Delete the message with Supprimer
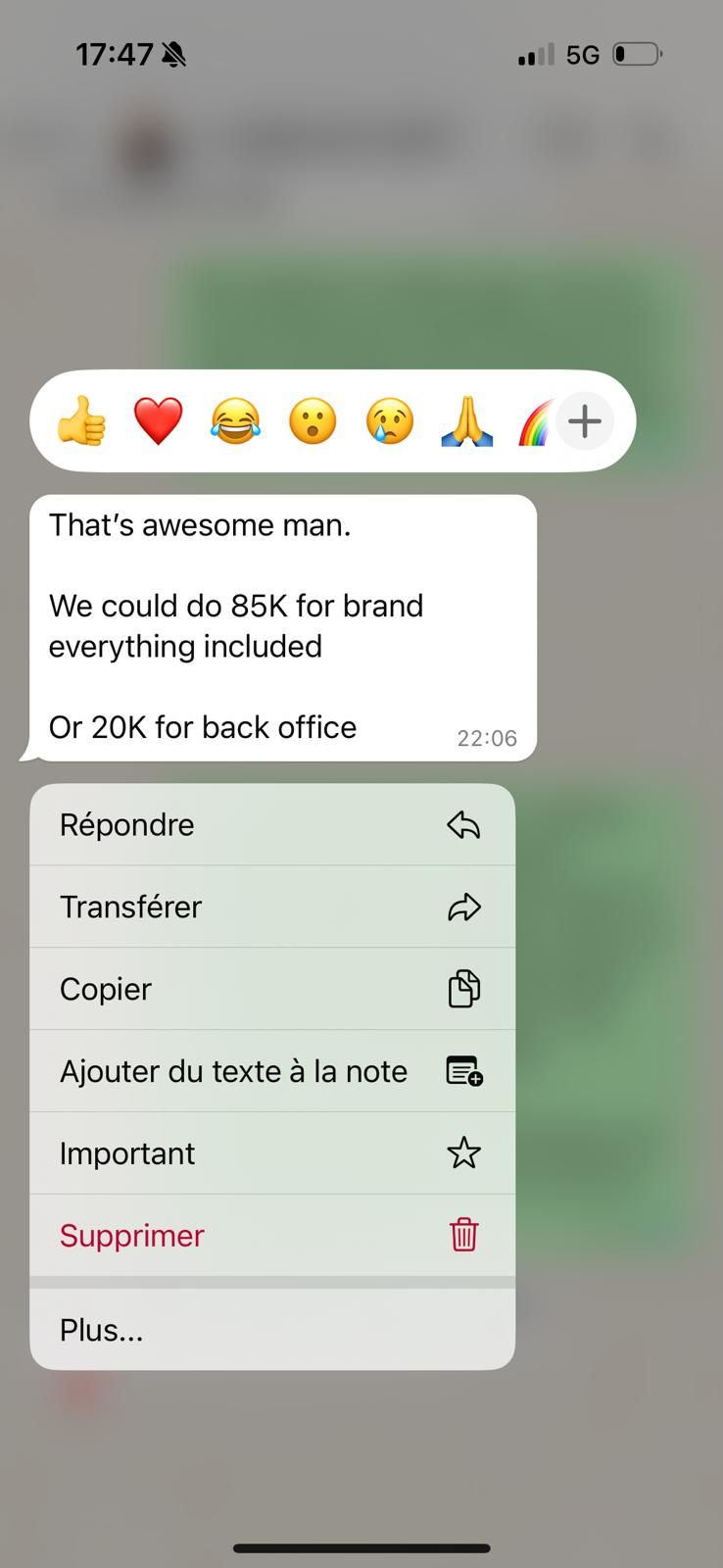The width and height of the screenshot is (723, 1568). click(272, 1236)
